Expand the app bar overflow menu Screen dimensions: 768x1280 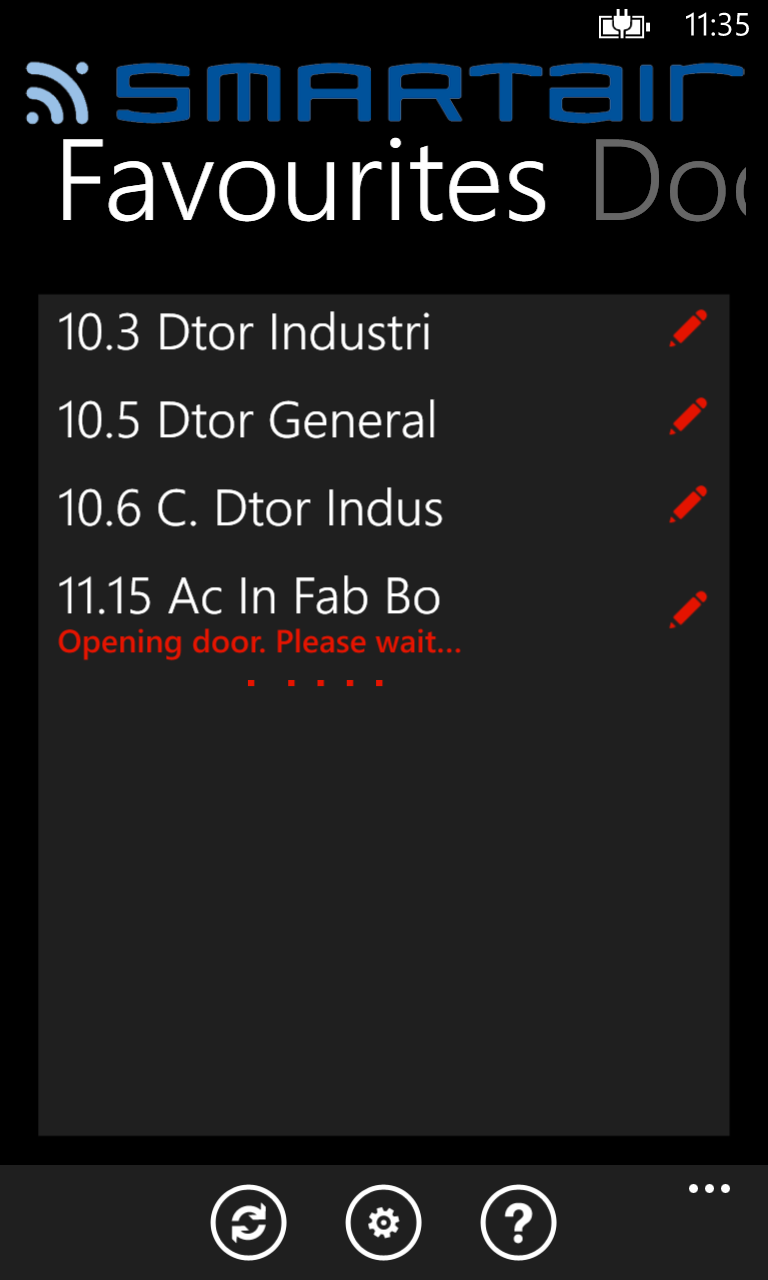[709, 1189]
